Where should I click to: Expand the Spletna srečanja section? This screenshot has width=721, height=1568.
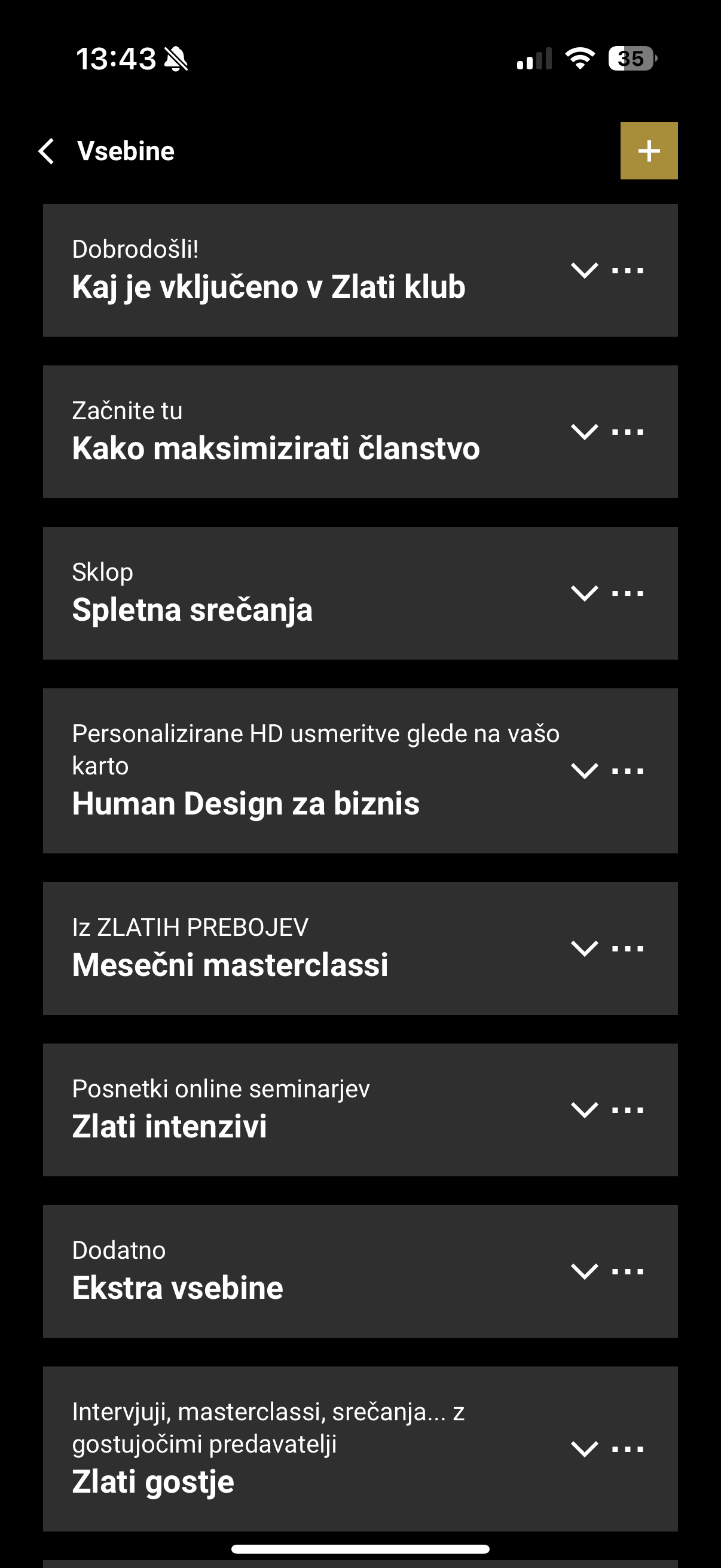(x=584, y=593)
